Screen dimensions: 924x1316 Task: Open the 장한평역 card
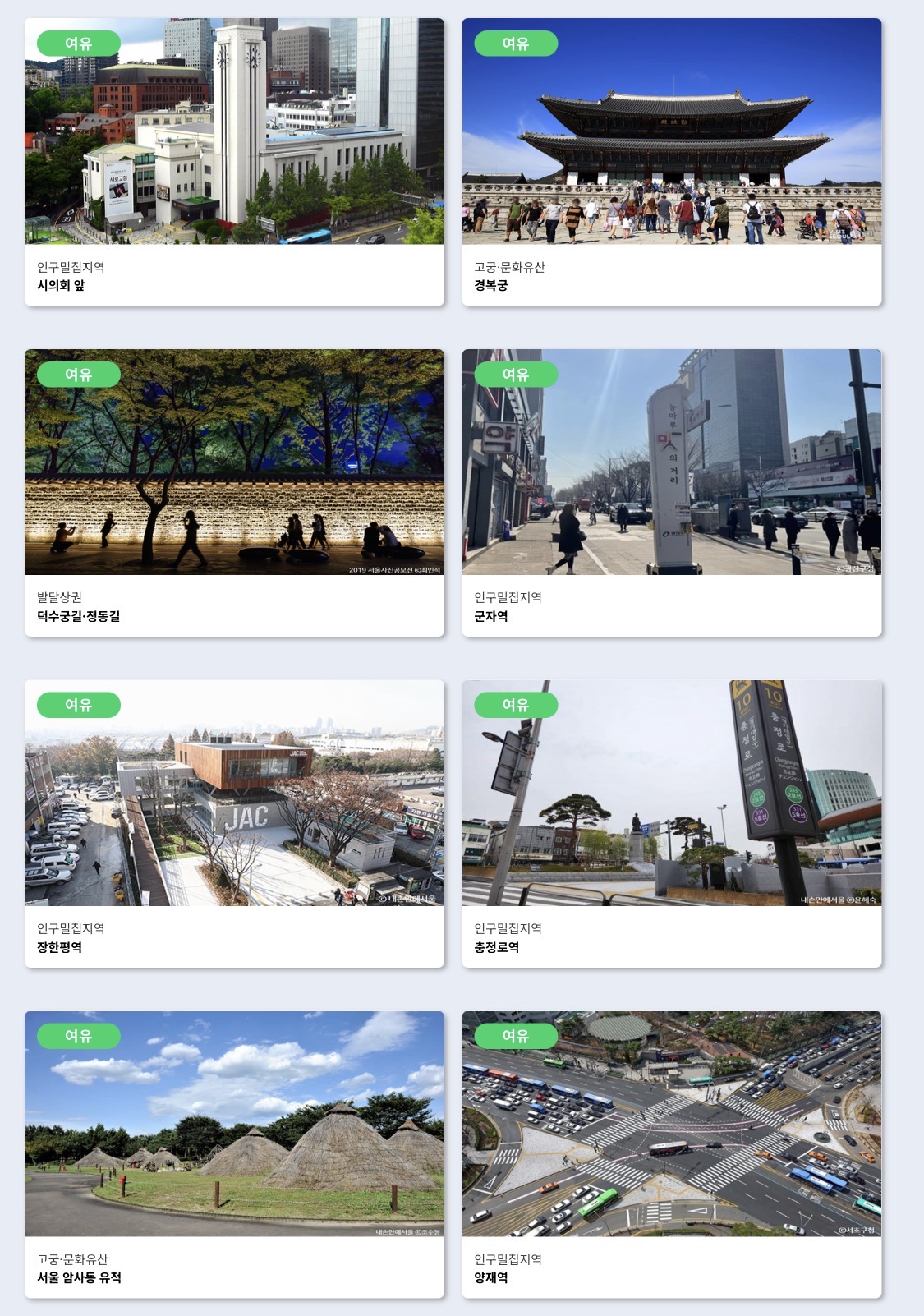point(234,823)
